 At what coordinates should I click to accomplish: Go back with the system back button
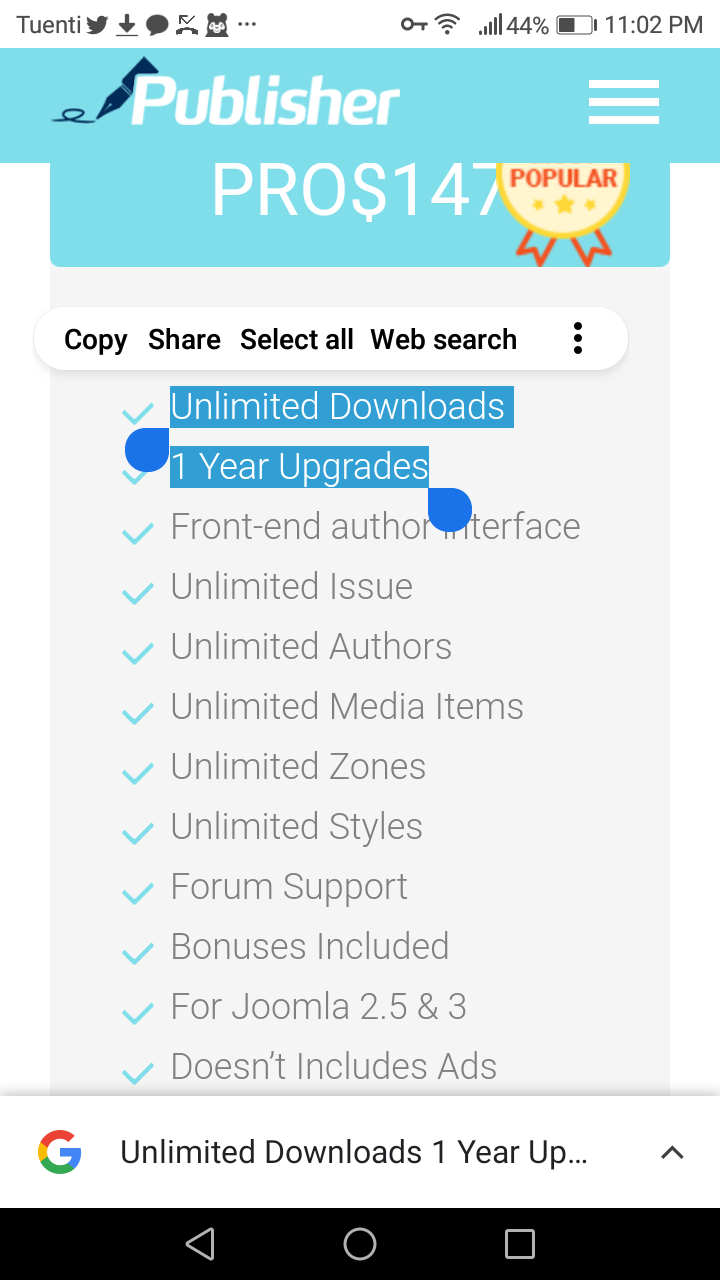tap(200, 1244)
